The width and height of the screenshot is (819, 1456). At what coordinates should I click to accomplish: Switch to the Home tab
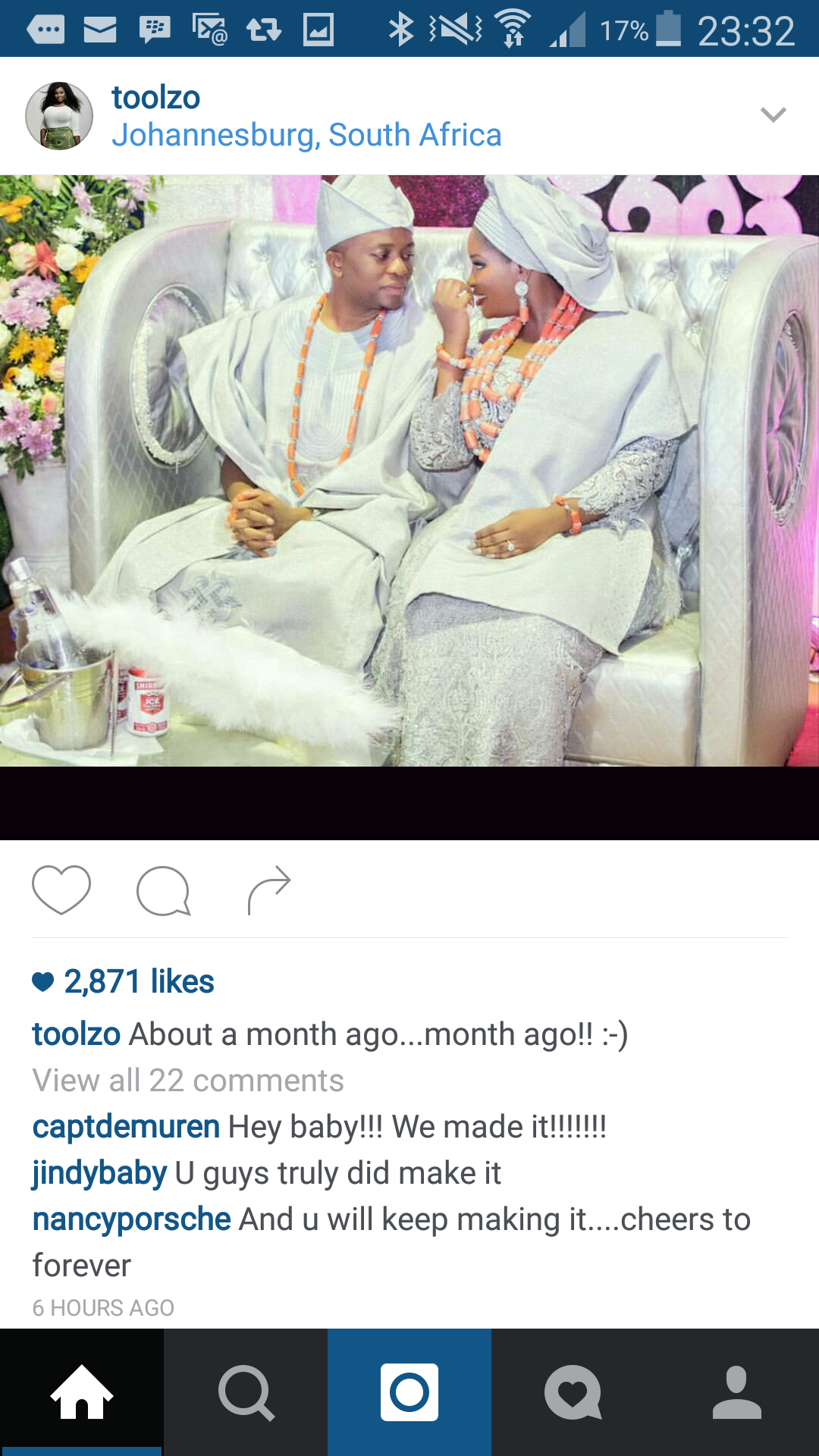[82, 1392]
